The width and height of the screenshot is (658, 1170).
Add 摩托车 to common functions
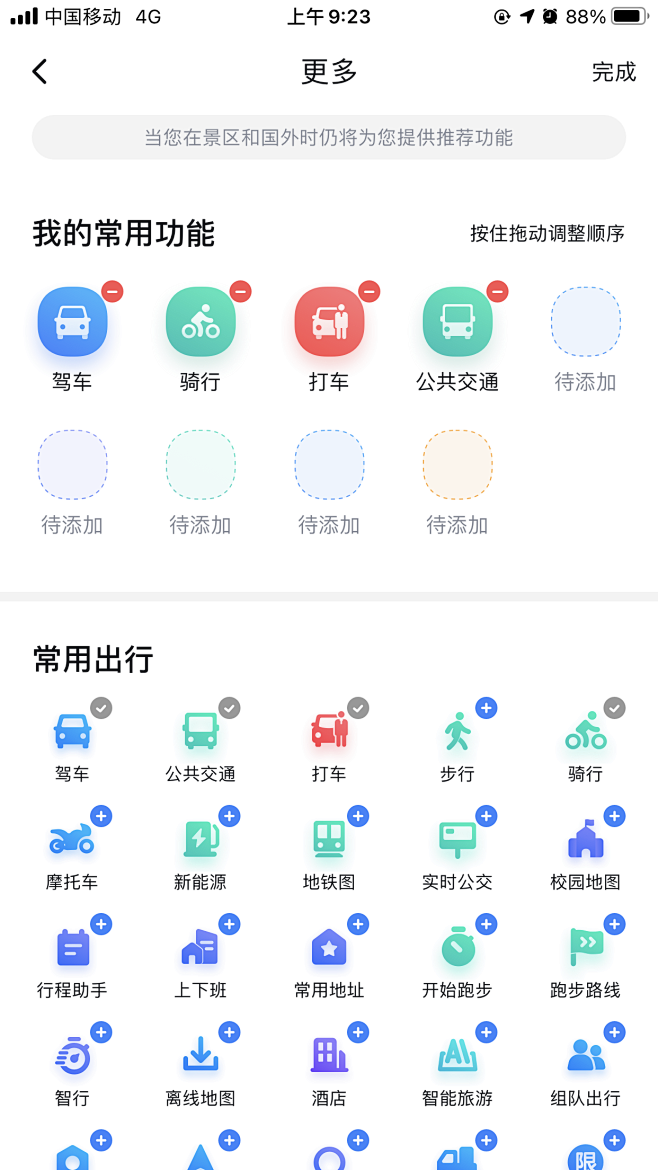(x=101, y=817)
